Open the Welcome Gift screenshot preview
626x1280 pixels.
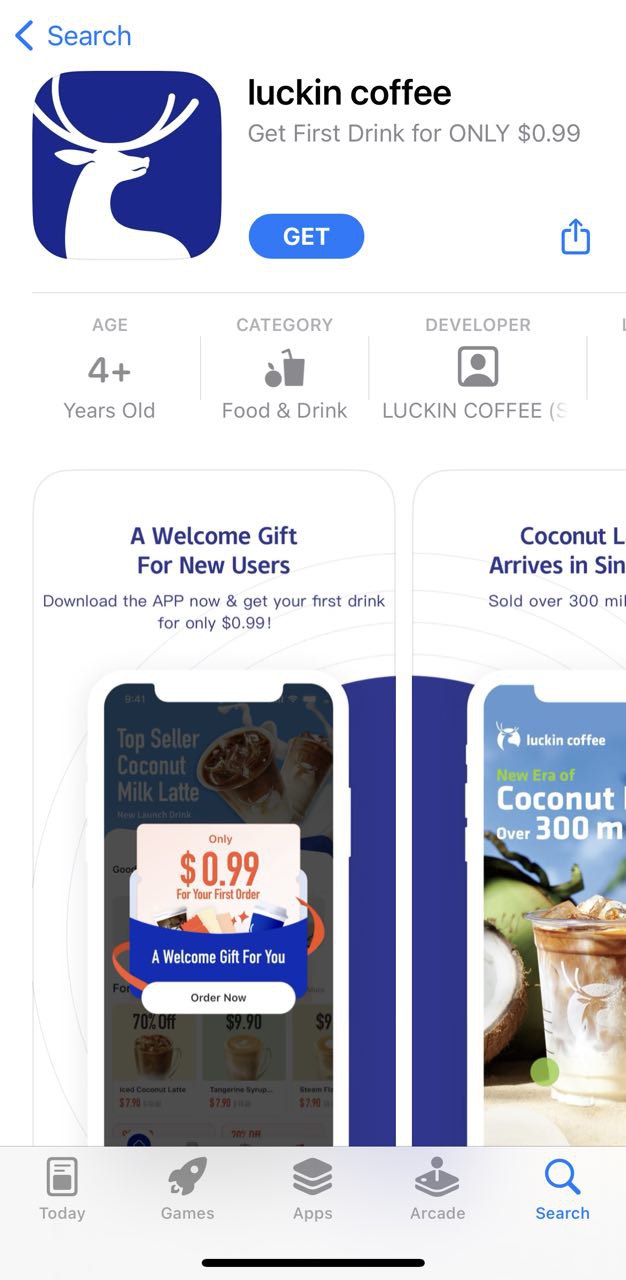point(214,800)
